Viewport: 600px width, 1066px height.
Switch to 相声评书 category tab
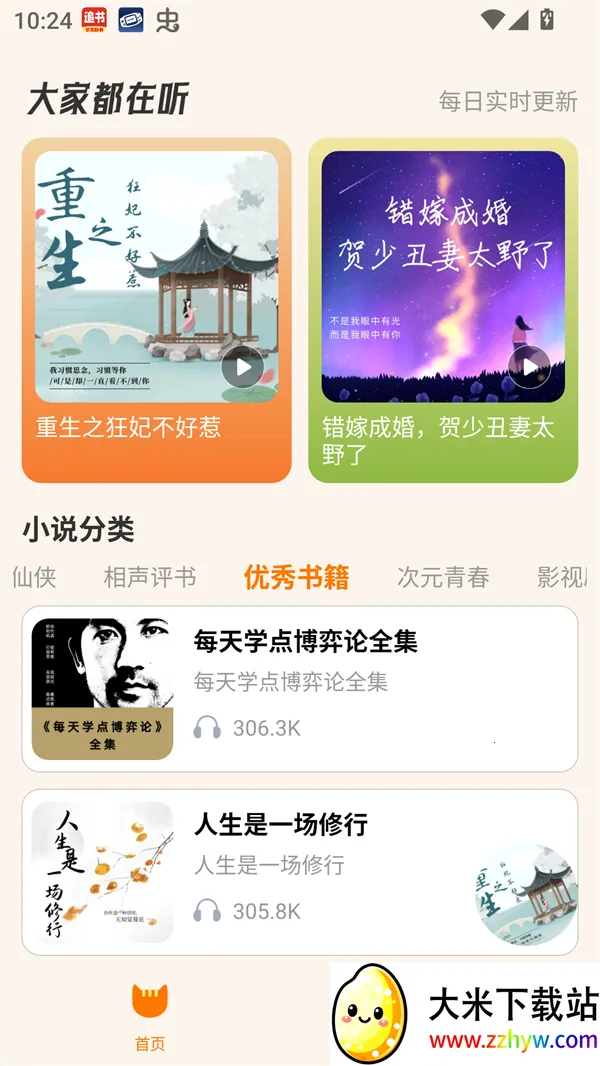click(150, 577)
